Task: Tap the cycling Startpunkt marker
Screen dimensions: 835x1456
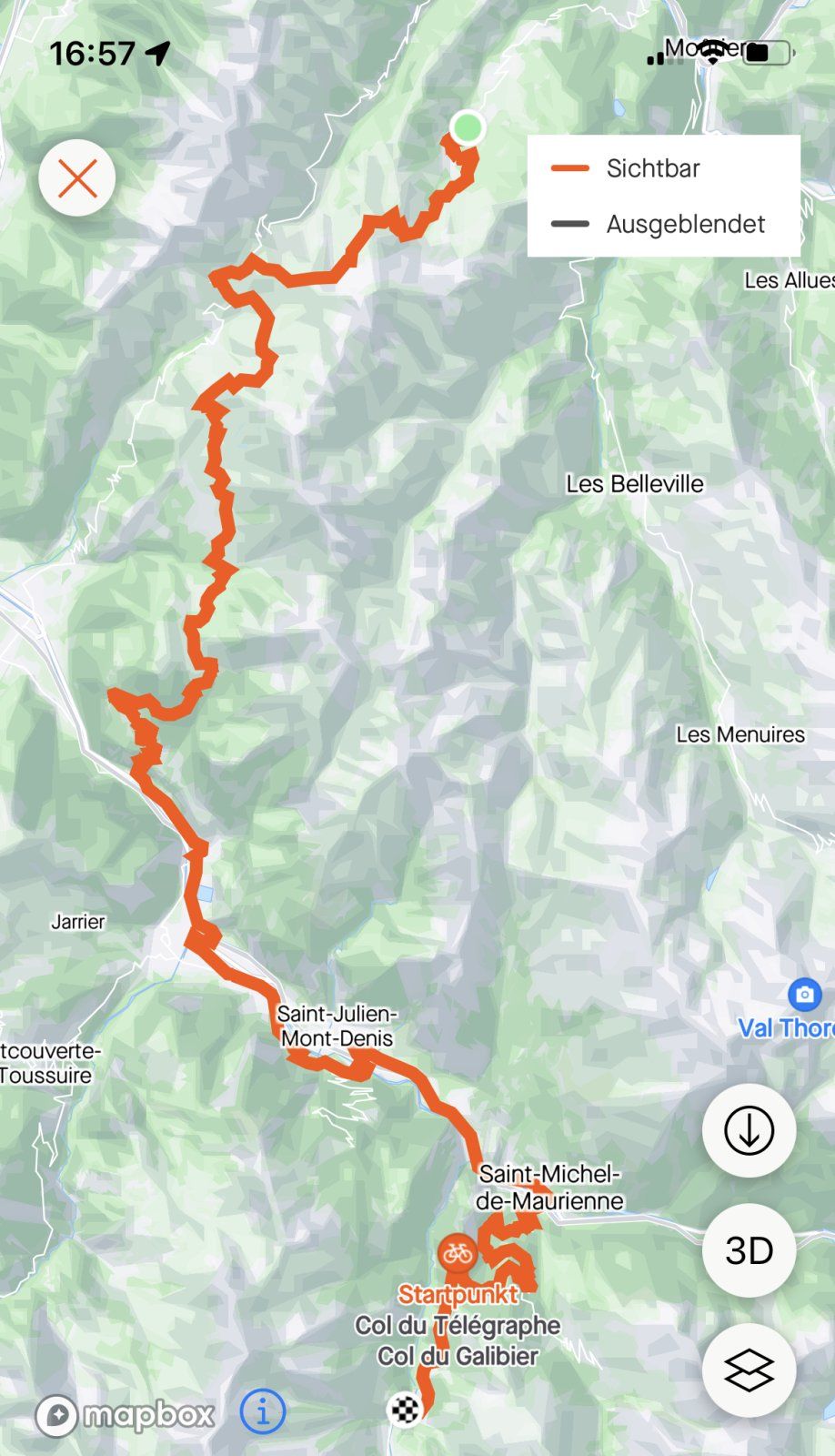Action: click(458, 1254)
